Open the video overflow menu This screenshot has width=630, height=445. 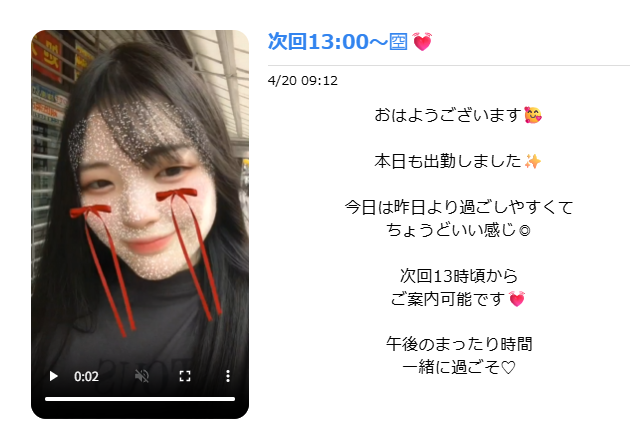point(227,377)
